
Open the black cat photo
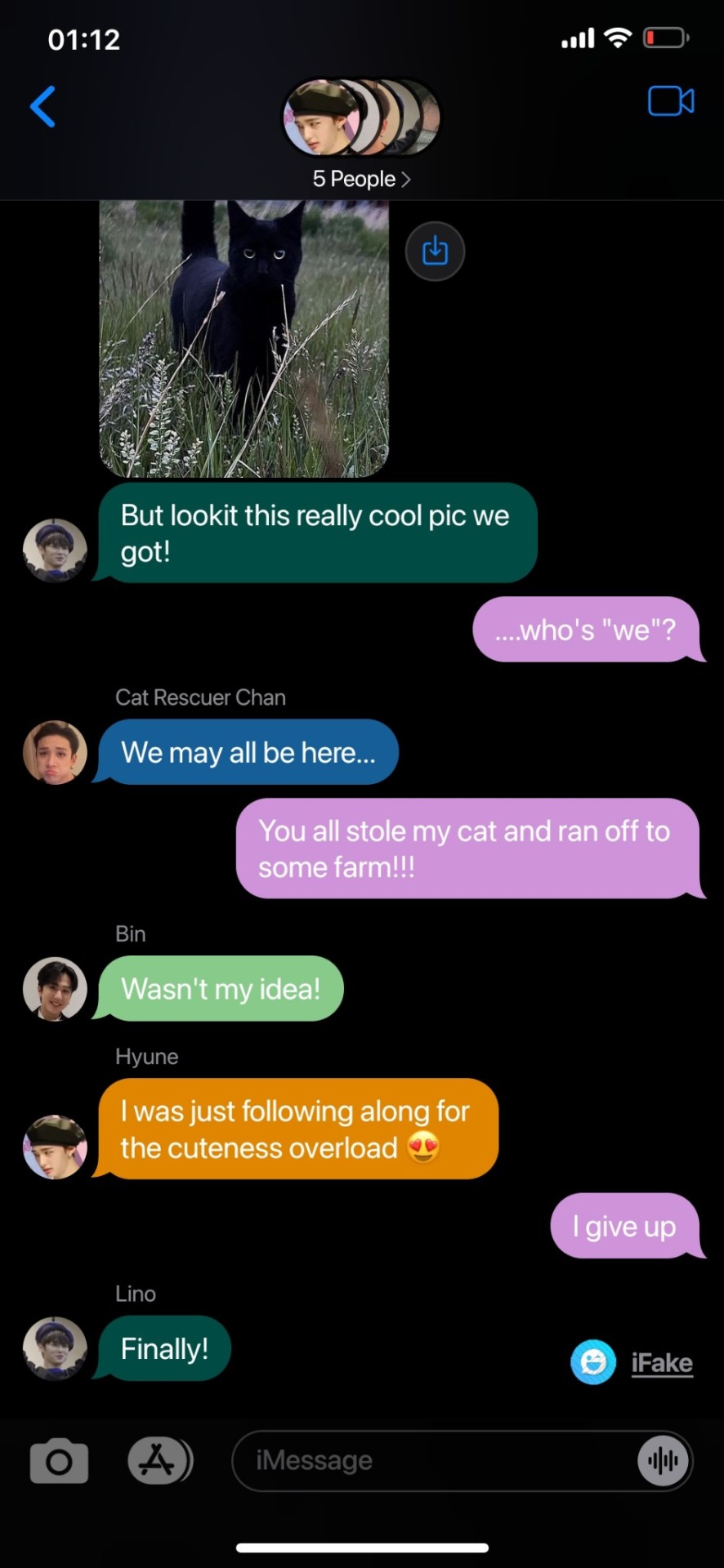tap(244, 339)
